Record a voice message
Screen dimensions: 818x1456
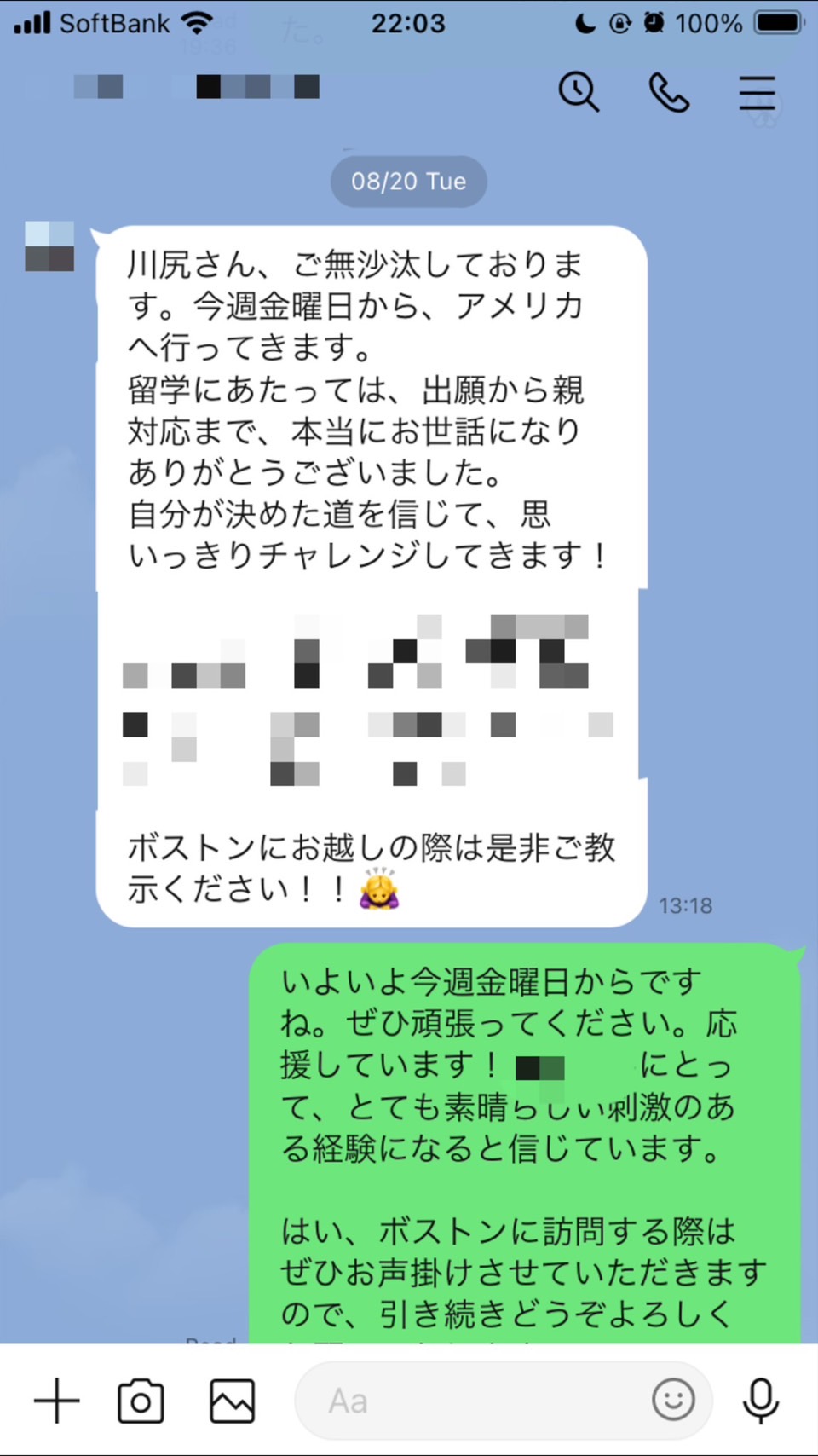[x=760, y=1401]
